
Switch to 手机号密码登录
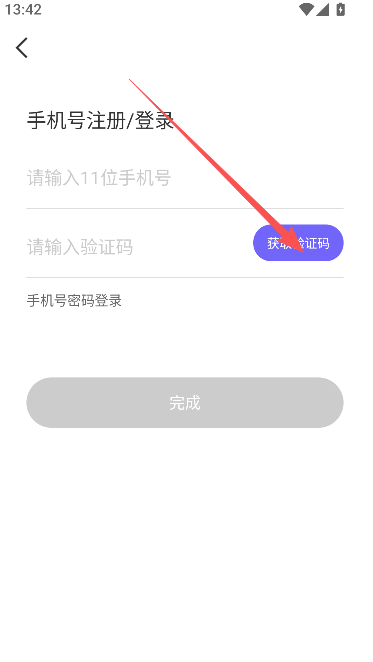74,301
